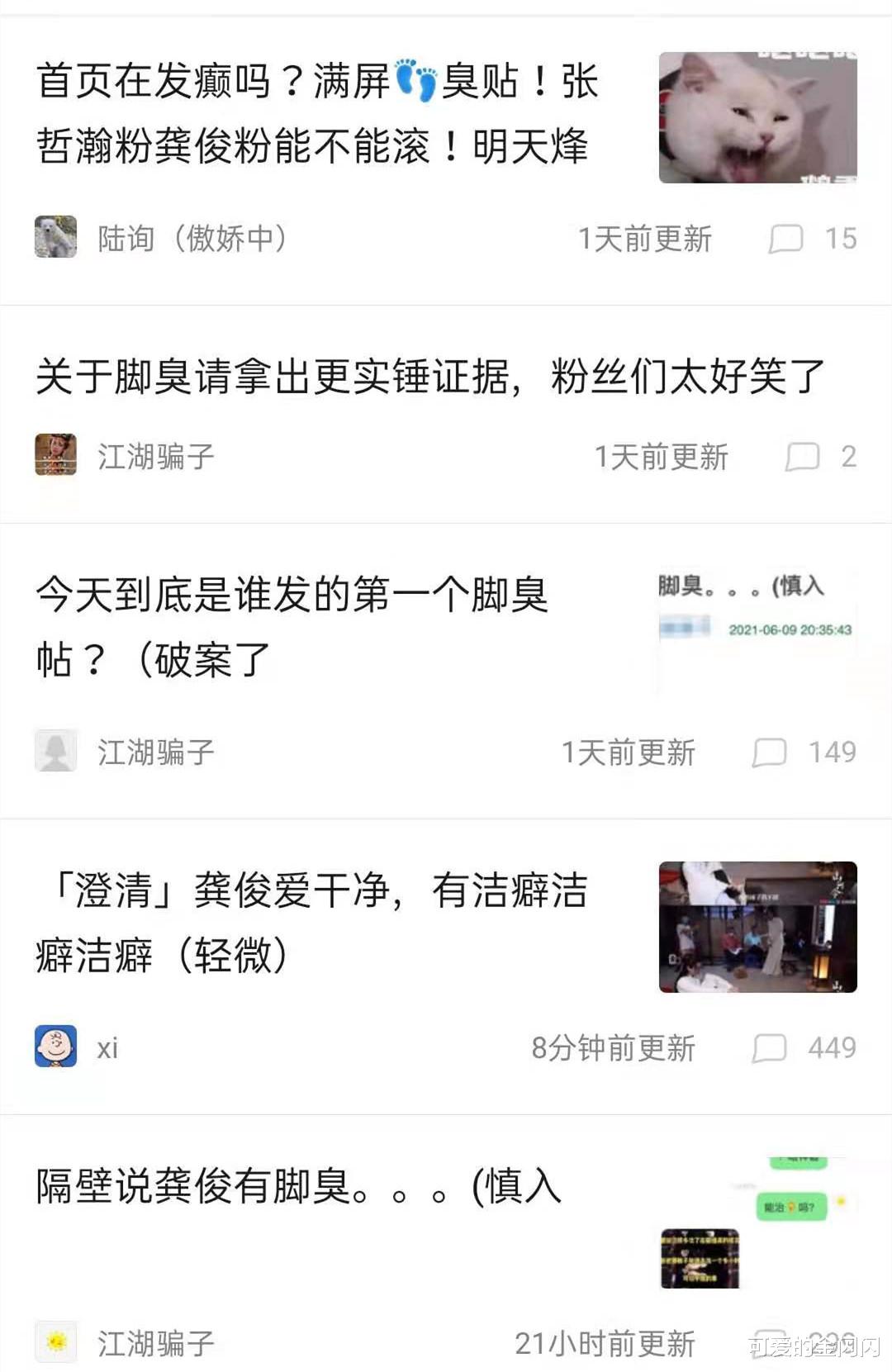892x1372 pixels.
Task: Click username 陆询（傲娇中）
Action: click(x=192, y=239)
